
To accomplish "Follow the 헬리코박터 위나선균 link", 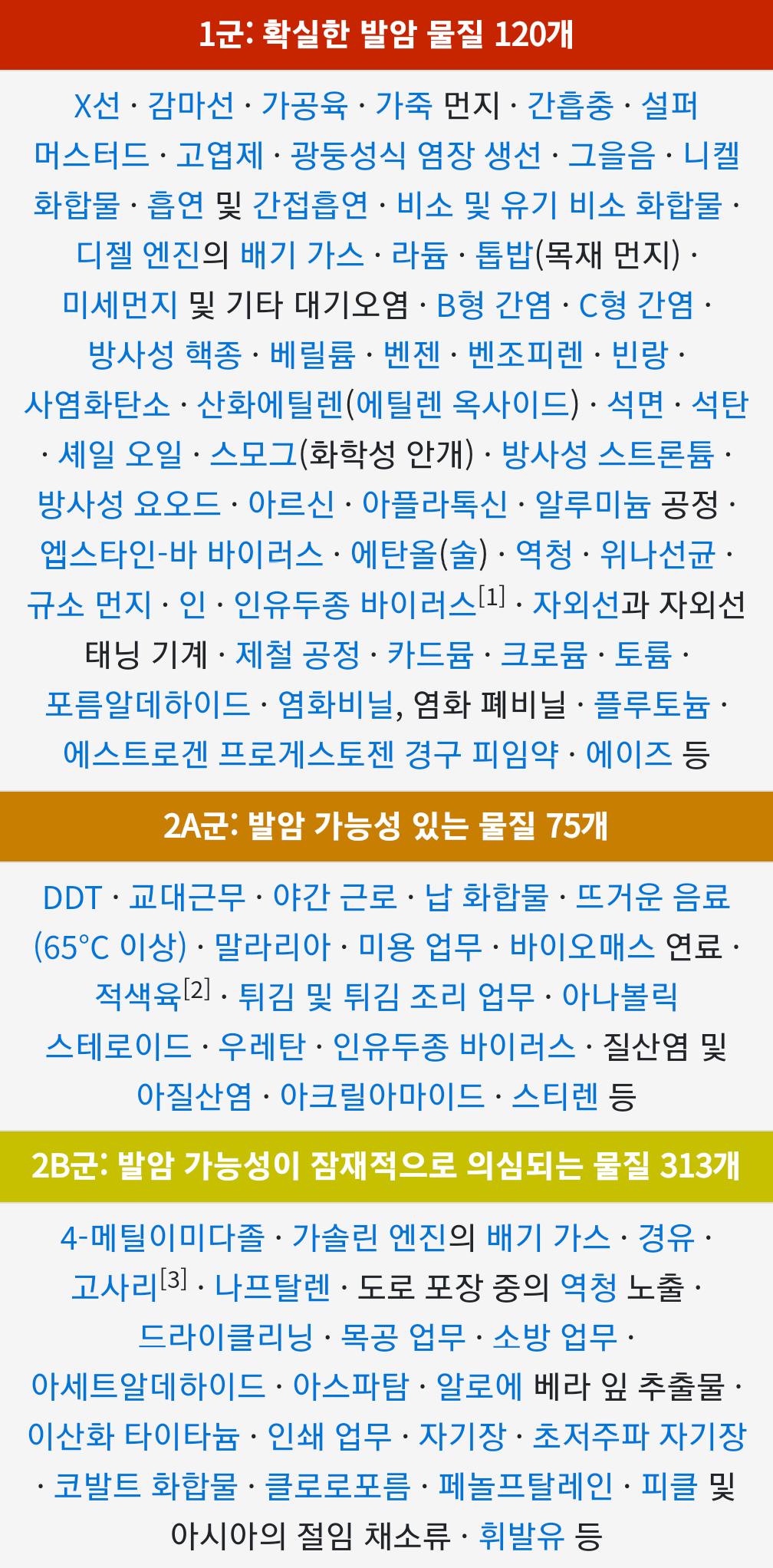I will tap(657, 554).
